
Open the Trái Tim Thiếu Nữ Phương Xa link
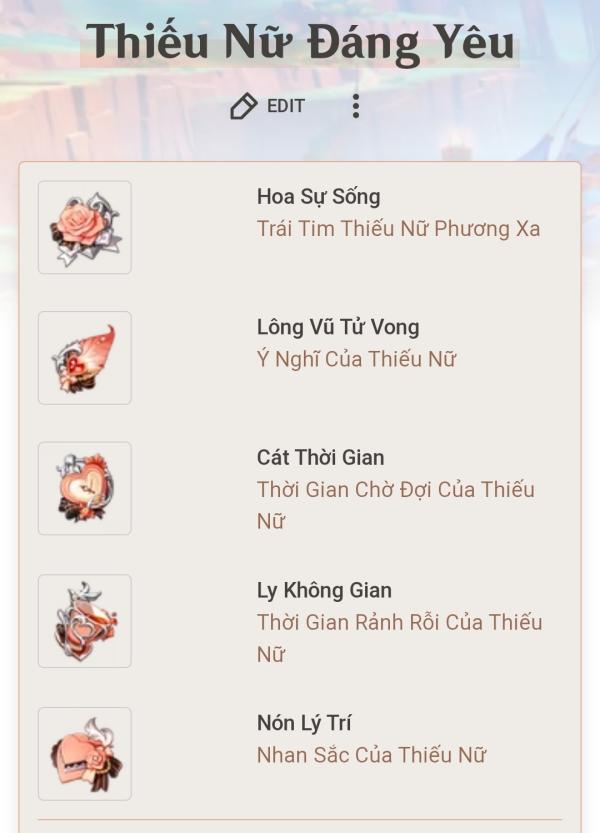[x=398, y=228]
